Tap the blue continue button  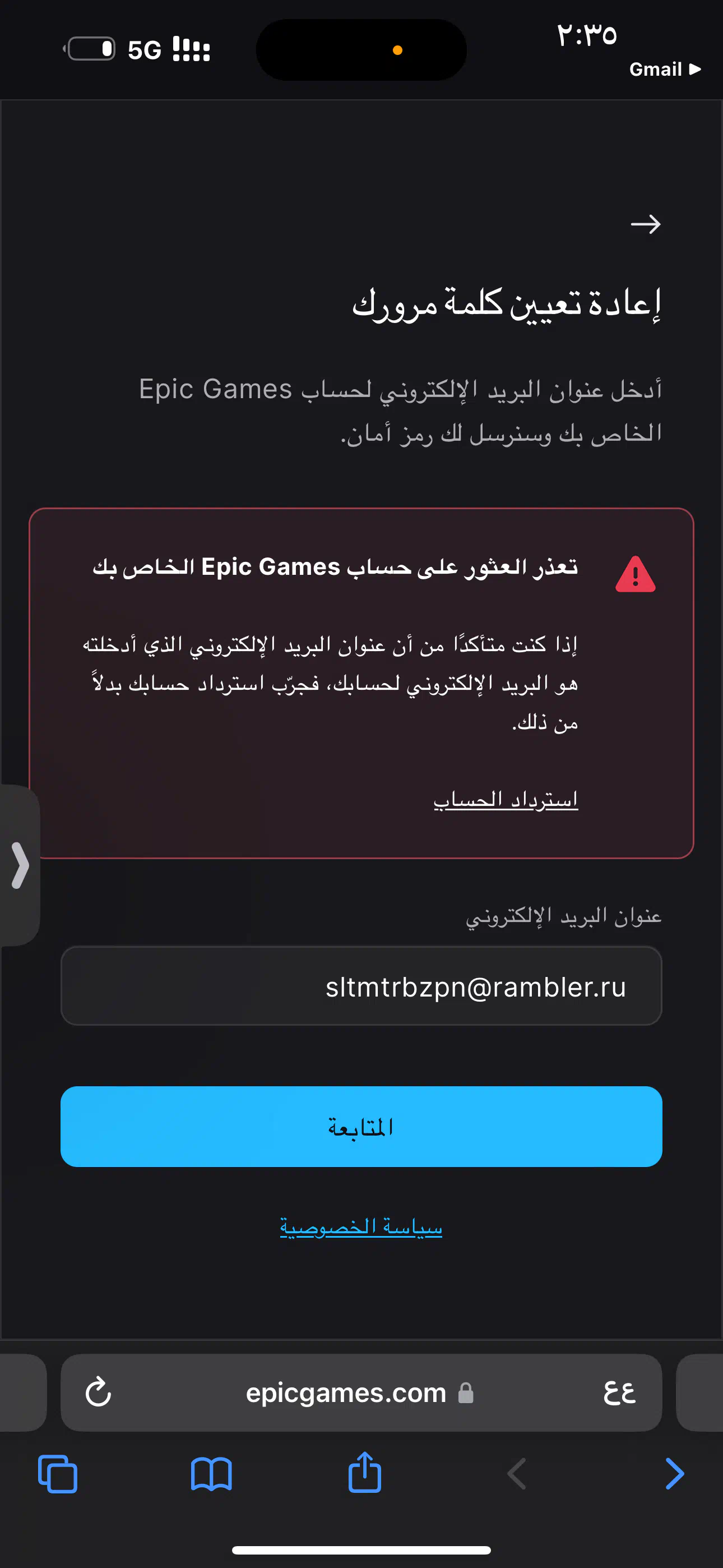(361, 1126)
